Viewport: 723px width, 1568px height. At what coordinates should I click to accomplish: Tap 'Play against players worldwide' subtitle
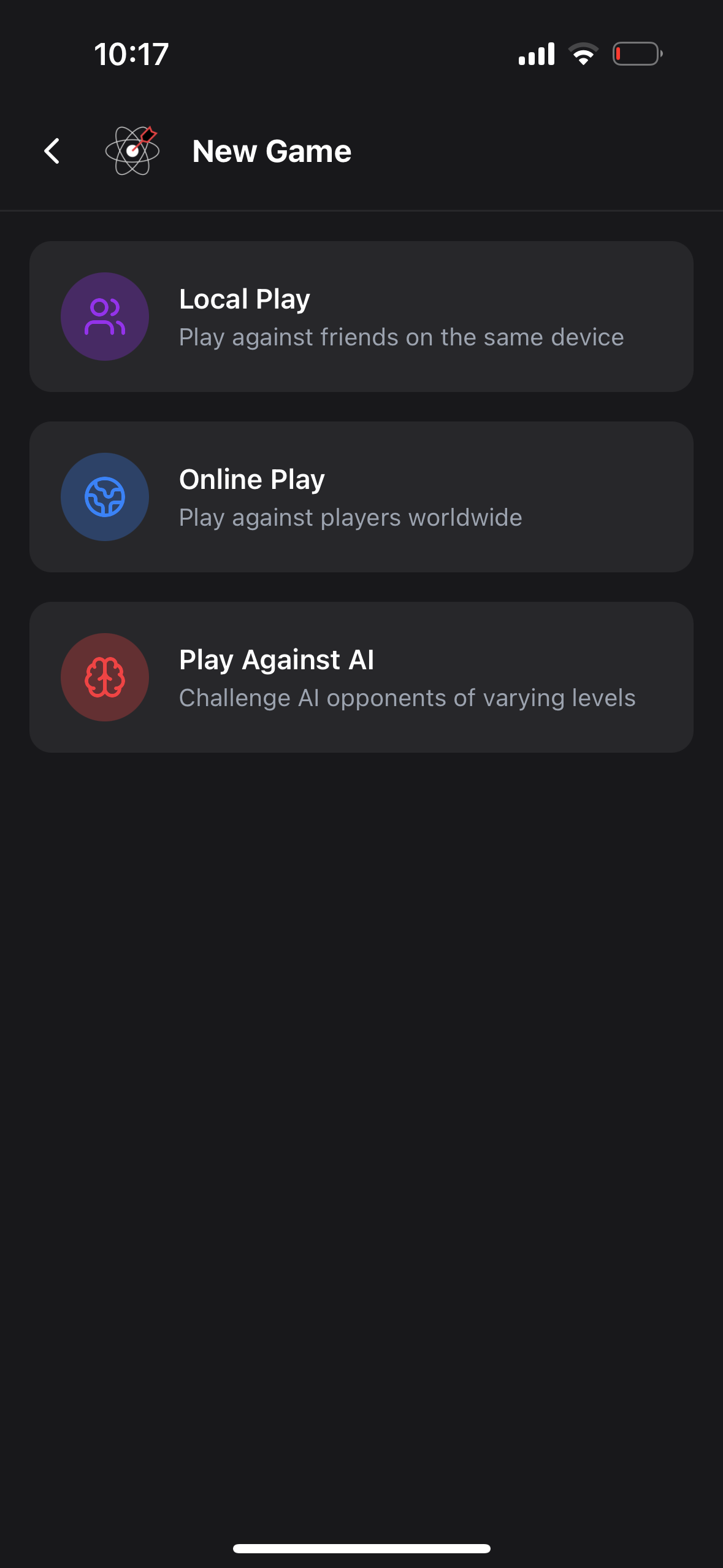350,517
